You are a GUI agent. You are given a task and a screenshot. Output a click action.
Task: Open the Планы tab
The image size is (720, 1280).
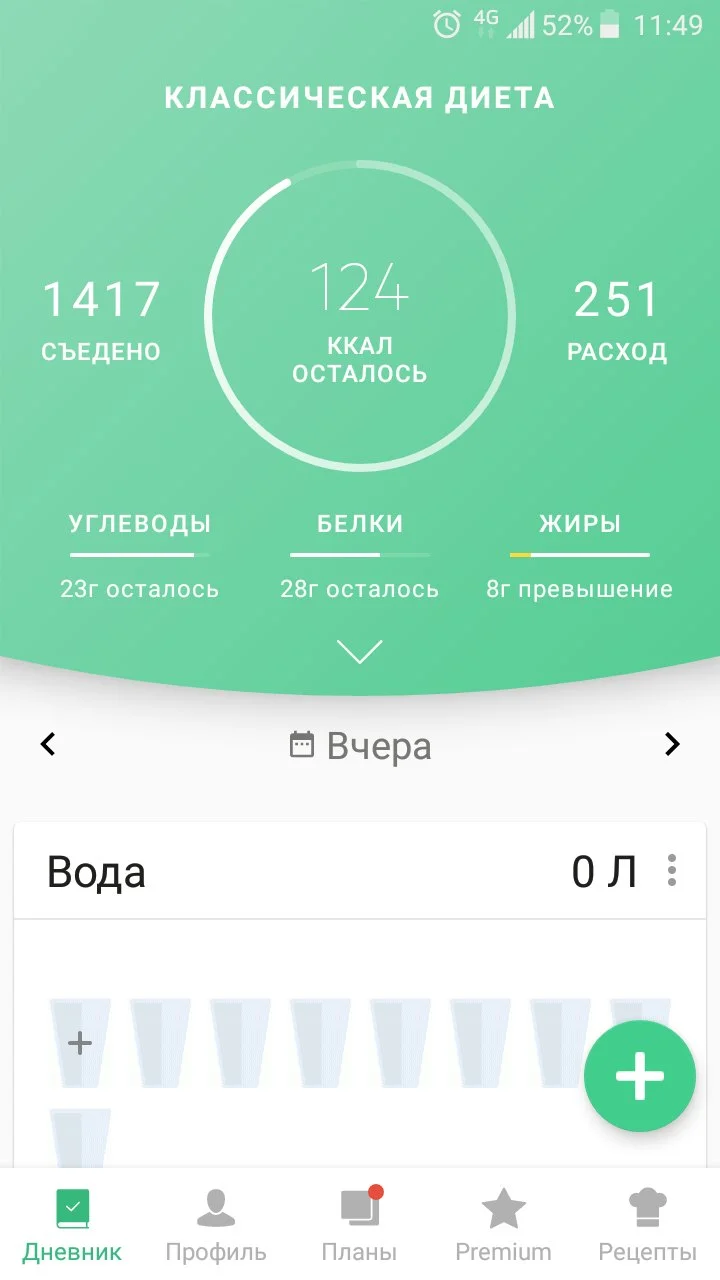click(360, 1225)
